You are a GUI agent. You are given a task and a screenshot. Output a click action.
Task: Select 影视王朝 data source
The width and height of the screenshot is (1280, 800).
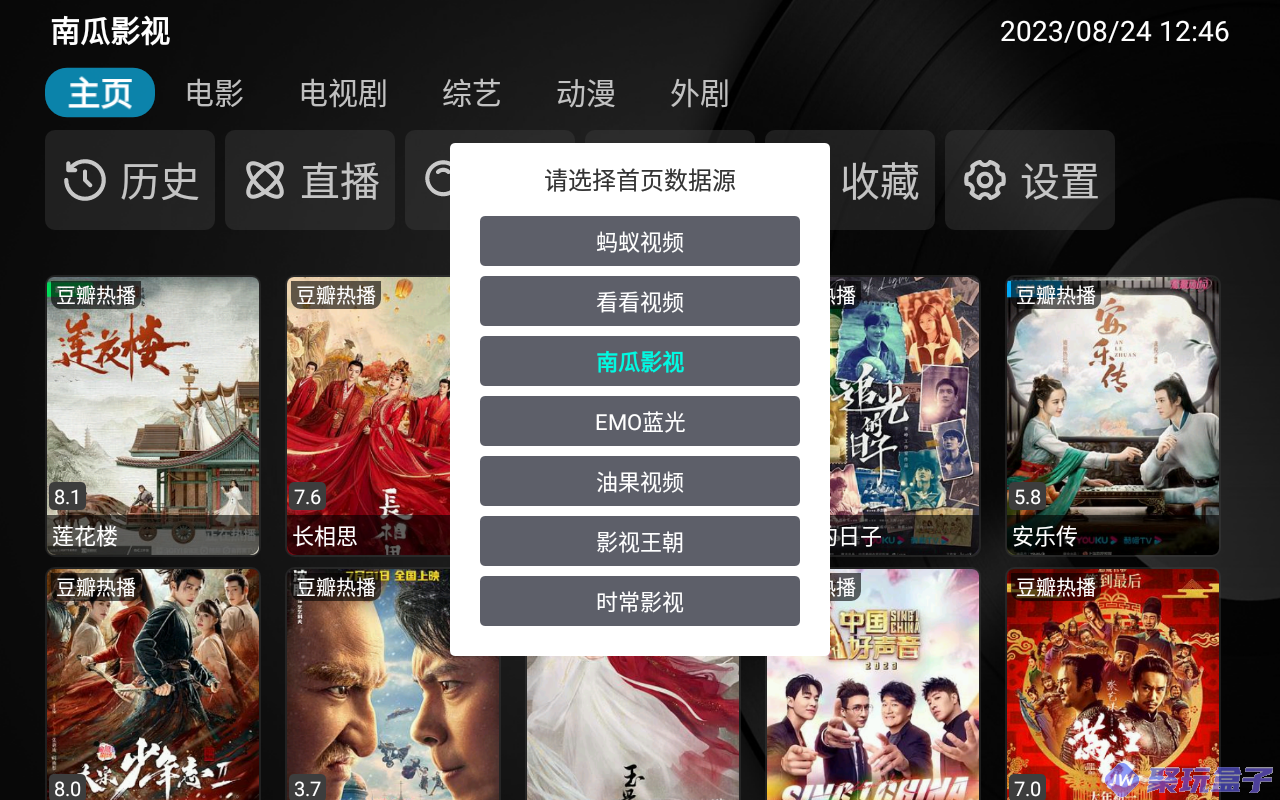tap(640, 541)
